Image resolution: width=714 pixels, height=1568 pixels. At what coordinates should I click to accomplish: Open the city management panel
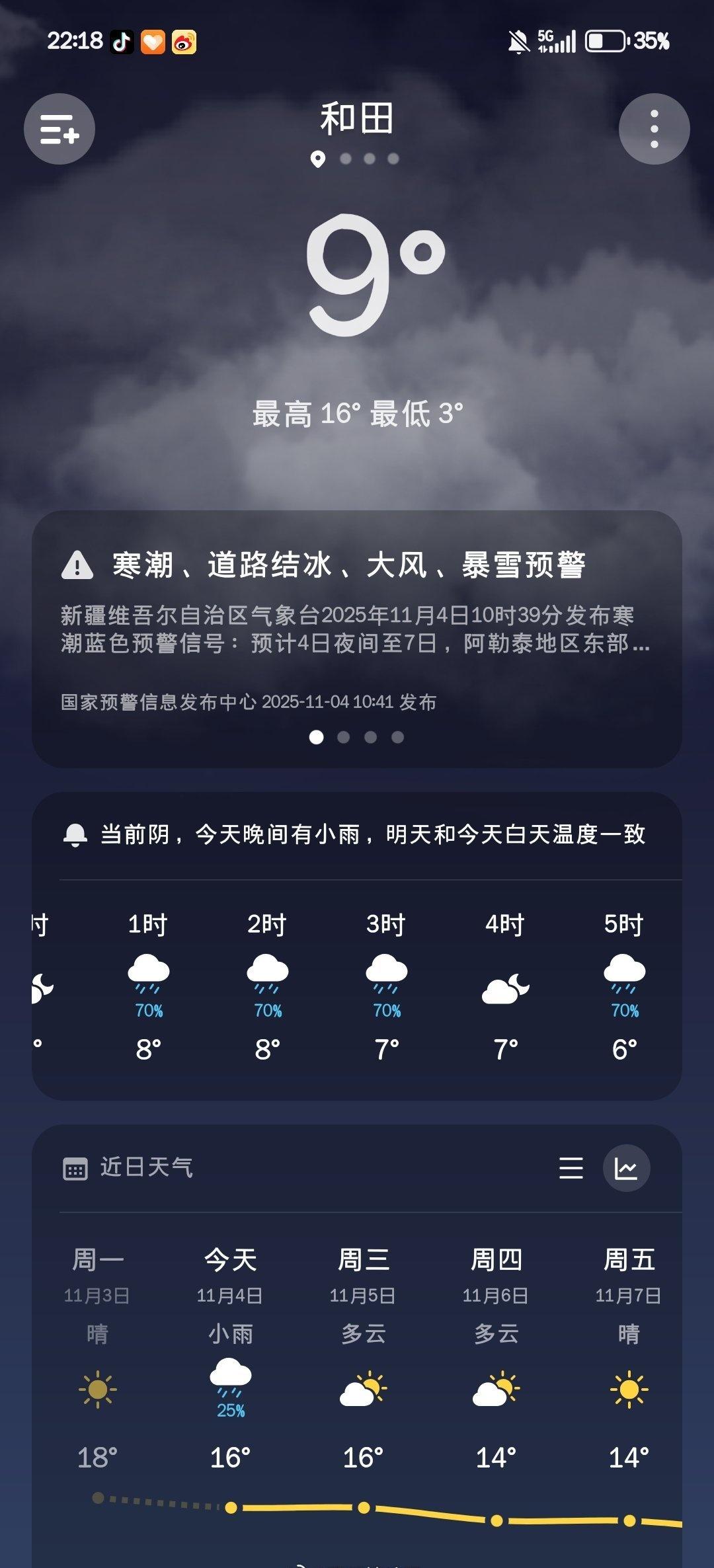pyautogui.click(x=59, y=130)
